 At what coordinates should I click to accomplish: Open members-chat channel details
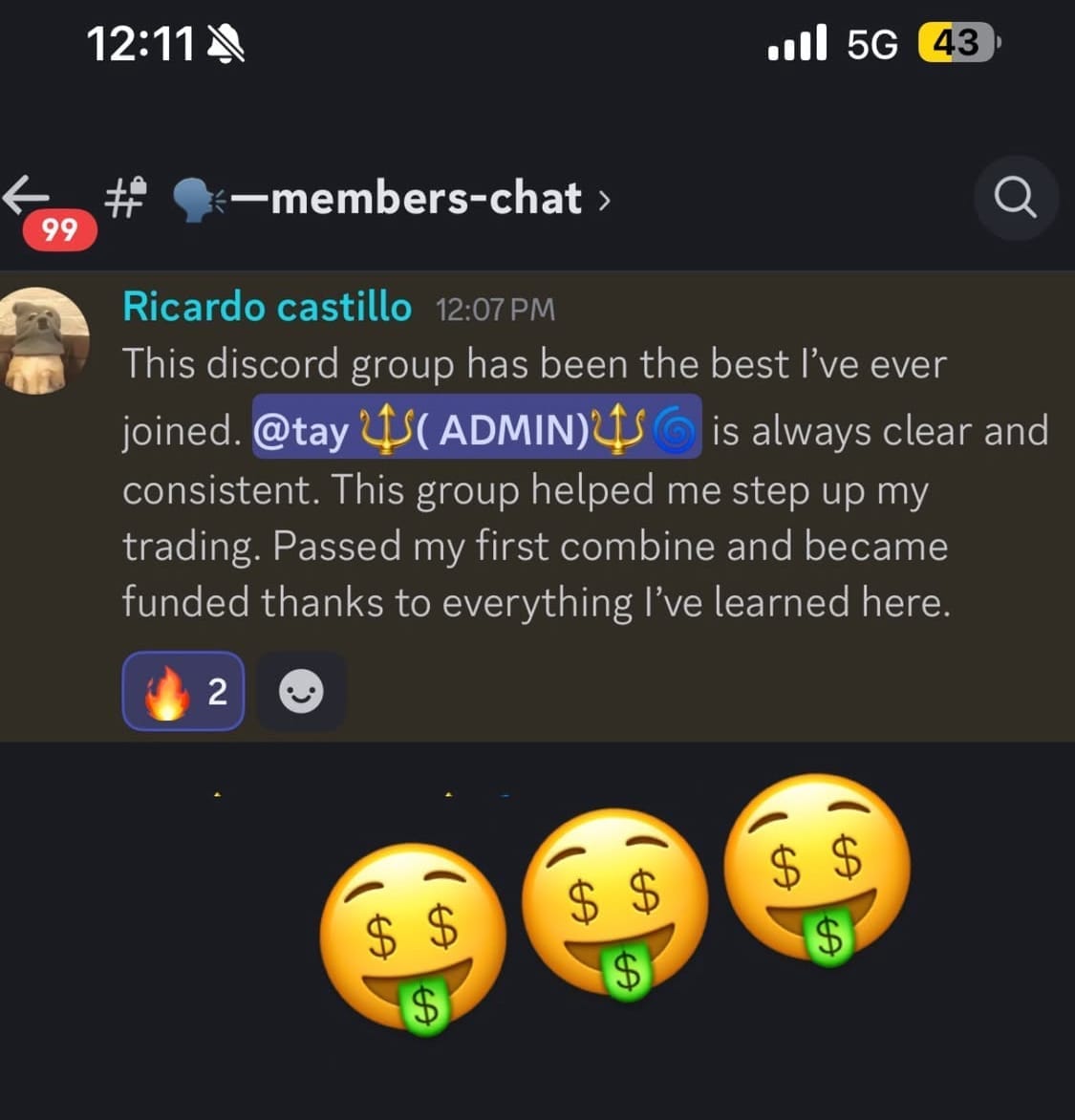point(392,199)
